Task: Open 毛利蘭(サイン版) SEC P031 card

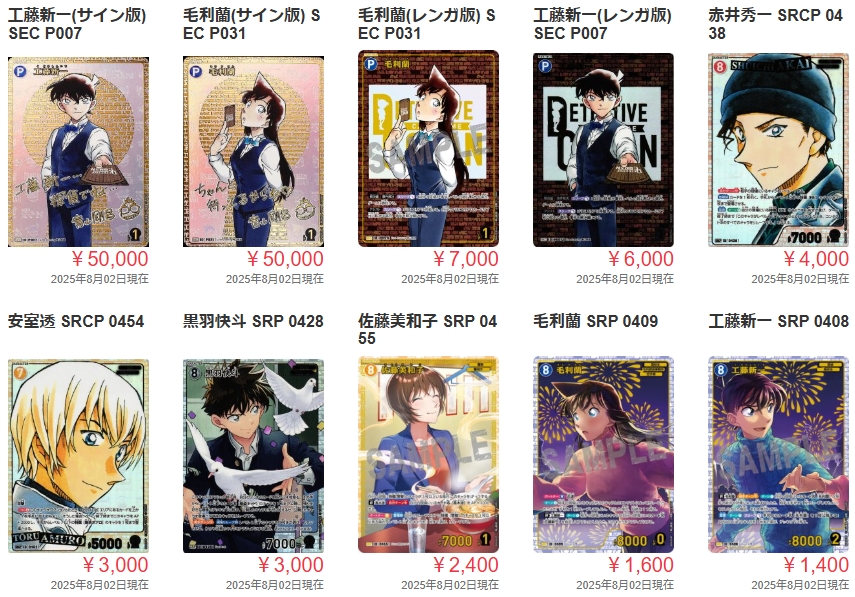Action: [x=253, y=151]
